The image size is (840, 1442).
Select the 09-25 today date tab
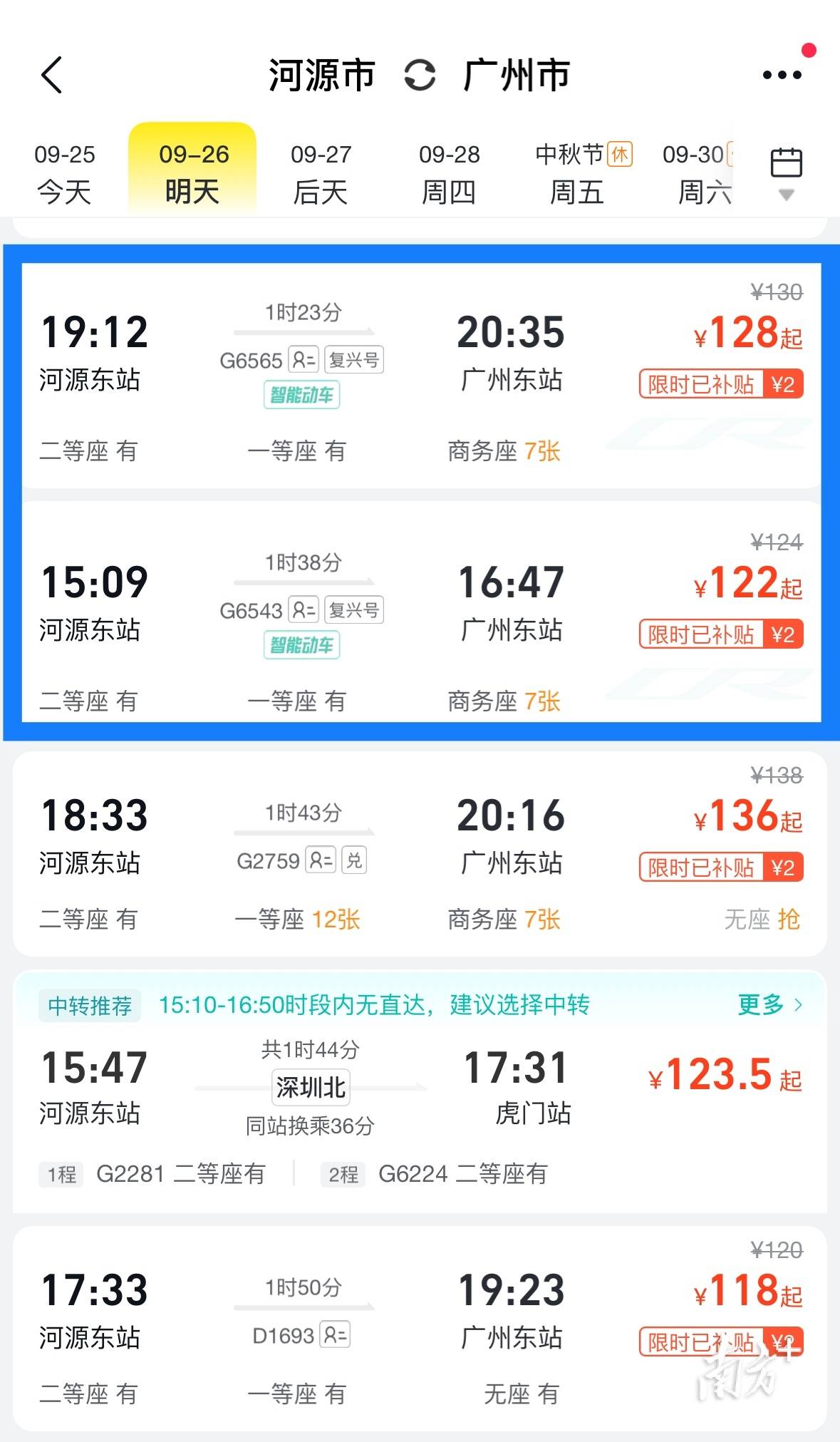pos(64,173)
